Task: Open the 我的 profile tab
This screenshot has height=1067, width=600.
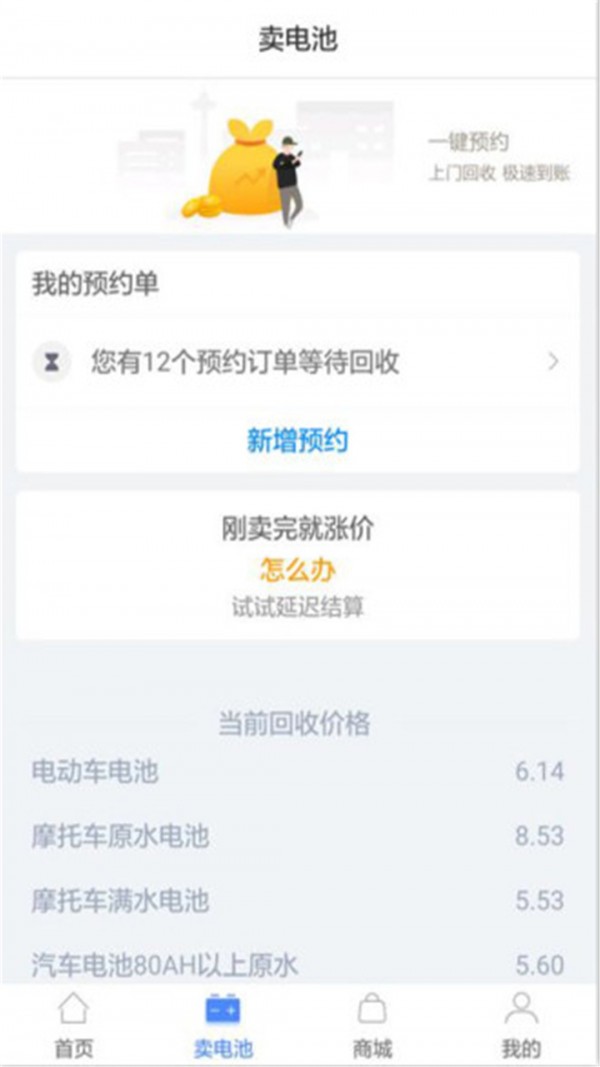Action: tap(521, 1026)
